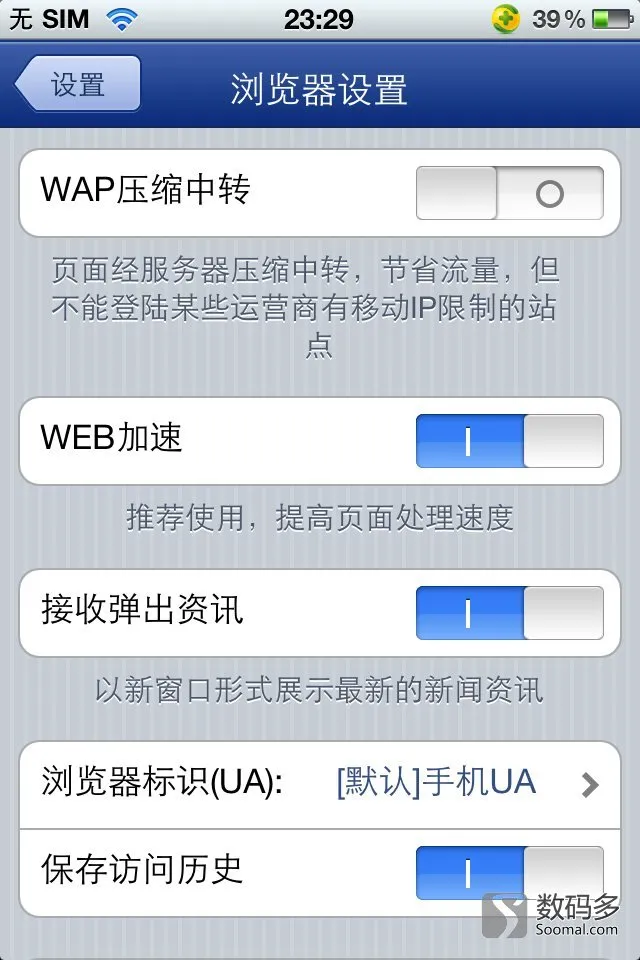Disable 接收弹出资讯 toggle
Screen dimensions: 640x960
tap(509, 613)
